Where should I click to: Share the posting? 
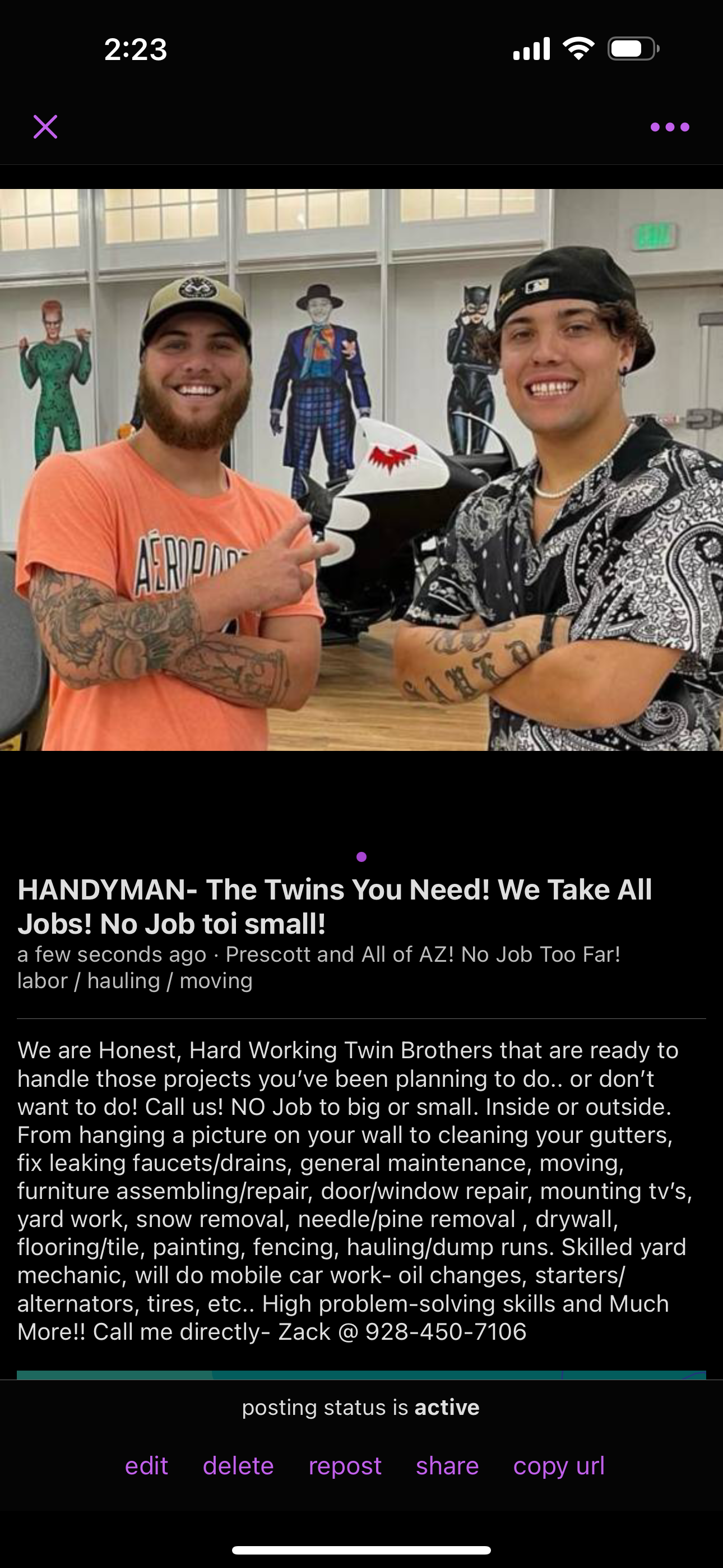[447, 1466]
